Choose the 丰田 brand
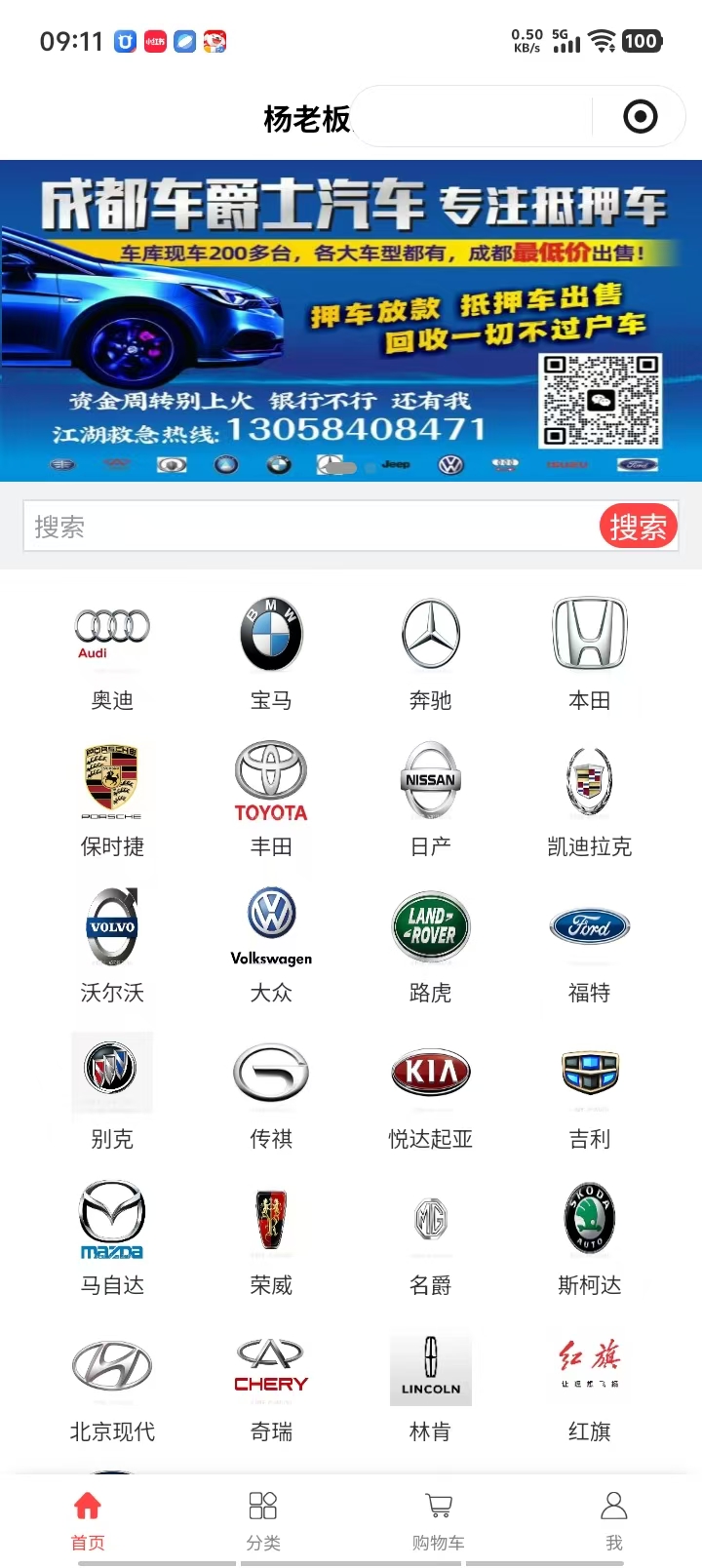702x1568 pixels. coord(271,797)
